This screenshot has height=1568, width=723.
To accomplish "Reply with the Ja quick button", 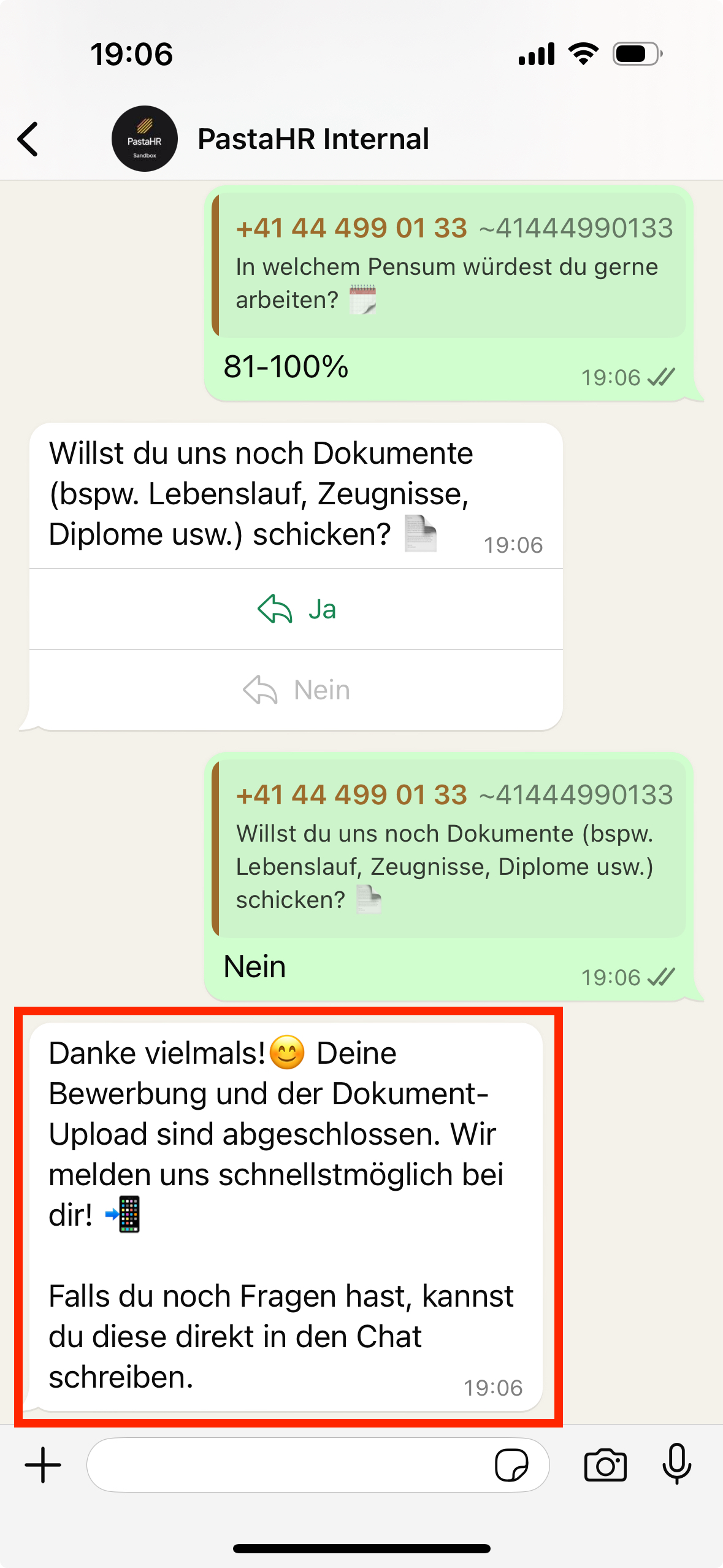I will pyautogui.click(x=296, y=609).
